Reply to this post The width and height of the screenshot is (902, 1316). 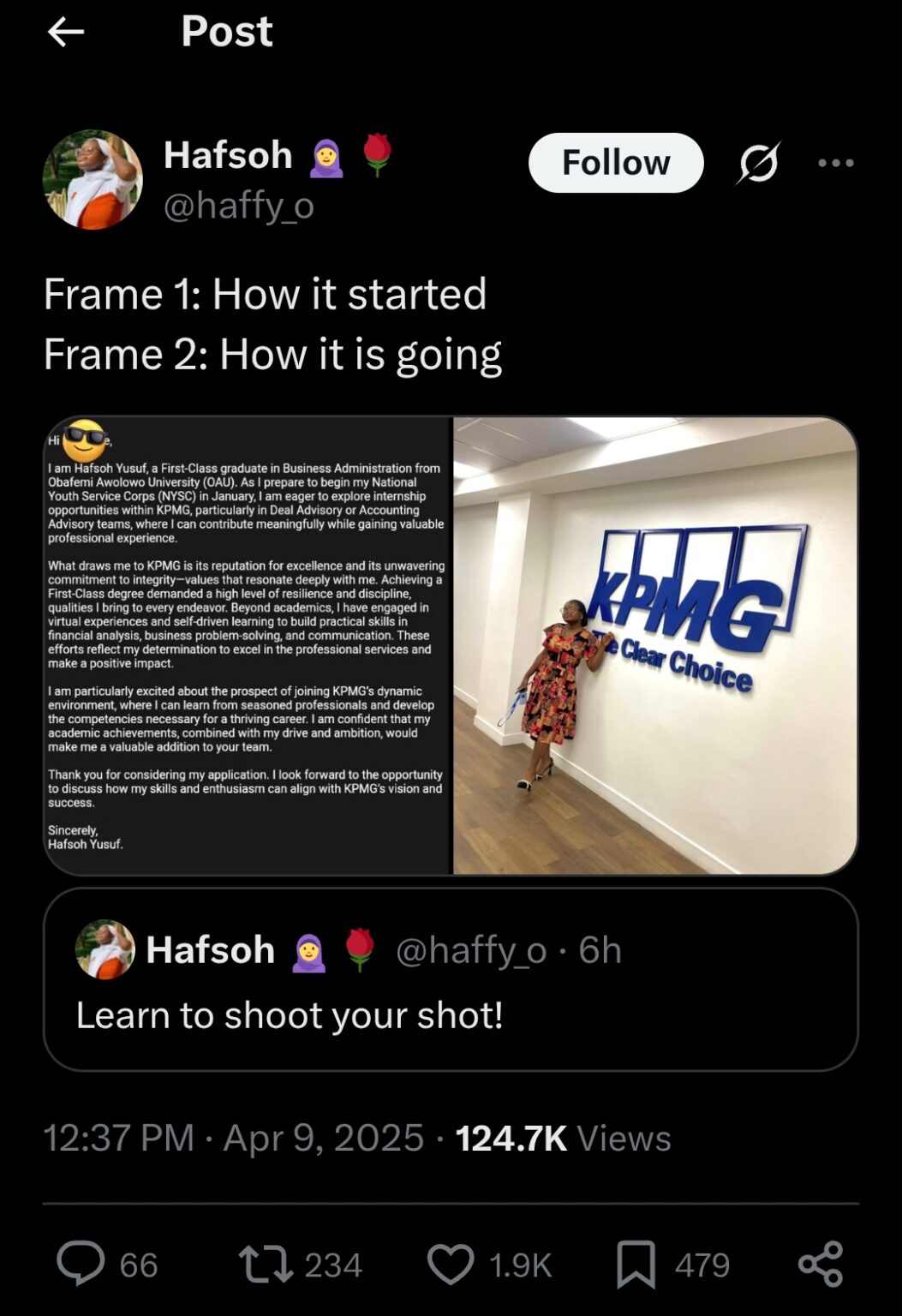coord(81,1264)
